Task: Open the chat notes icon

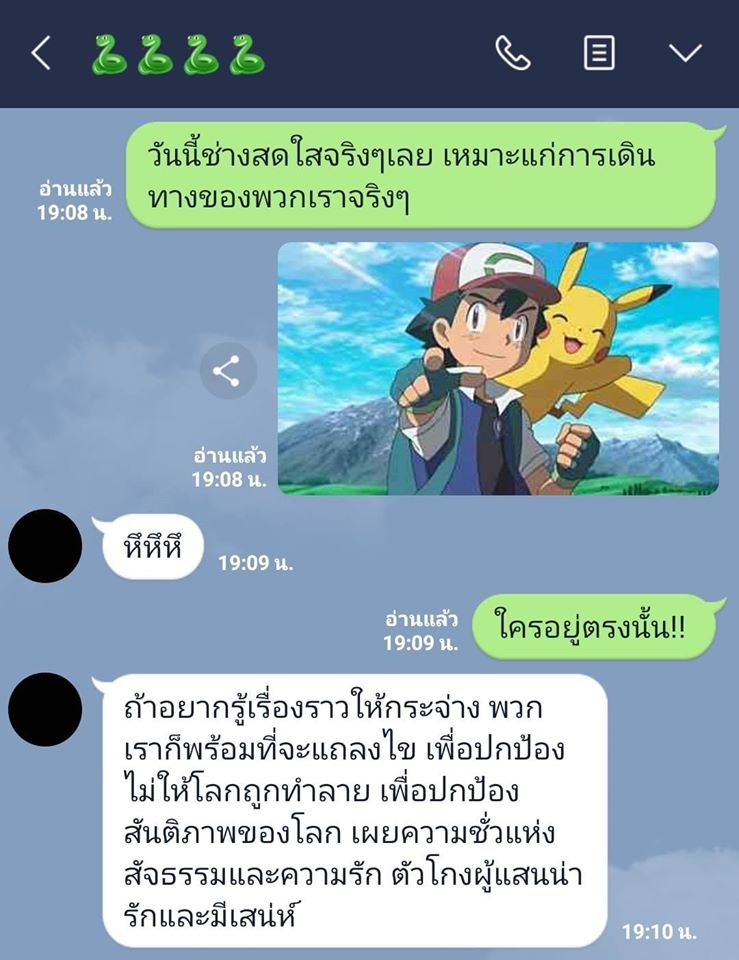Action: [598, 53]
